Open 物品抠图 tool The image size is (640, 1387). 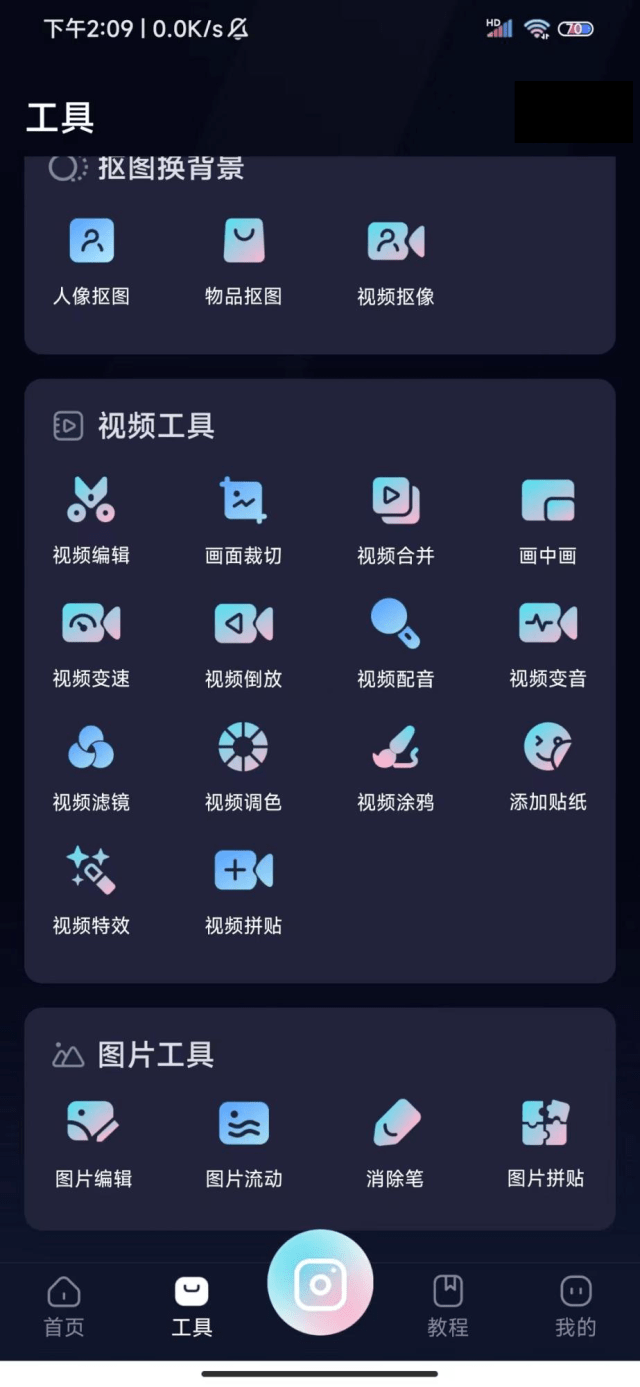coord(244,262)
